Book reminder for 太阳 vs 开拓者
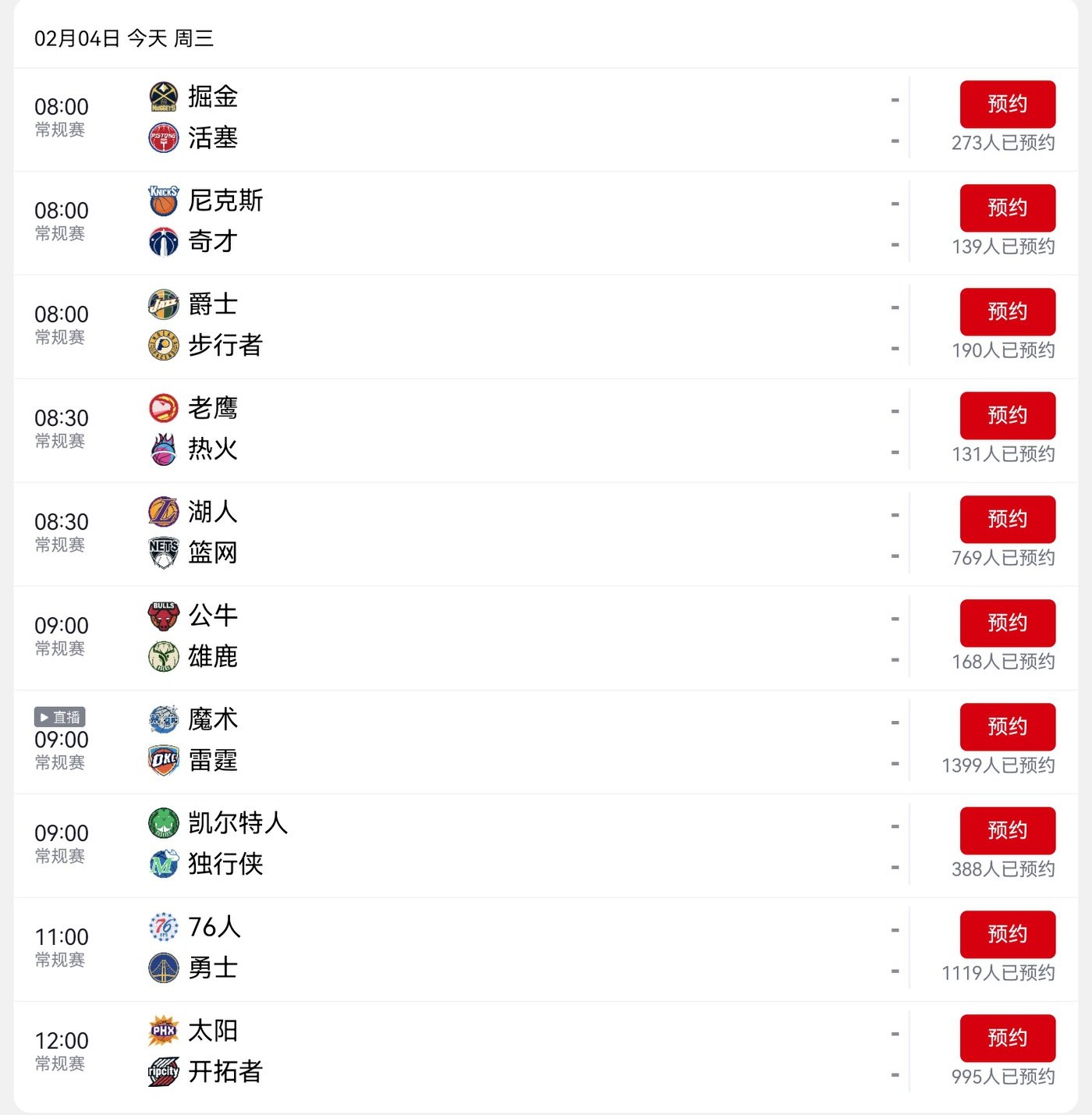Screen dimensions: 1092x1115 point(1007,1039)
